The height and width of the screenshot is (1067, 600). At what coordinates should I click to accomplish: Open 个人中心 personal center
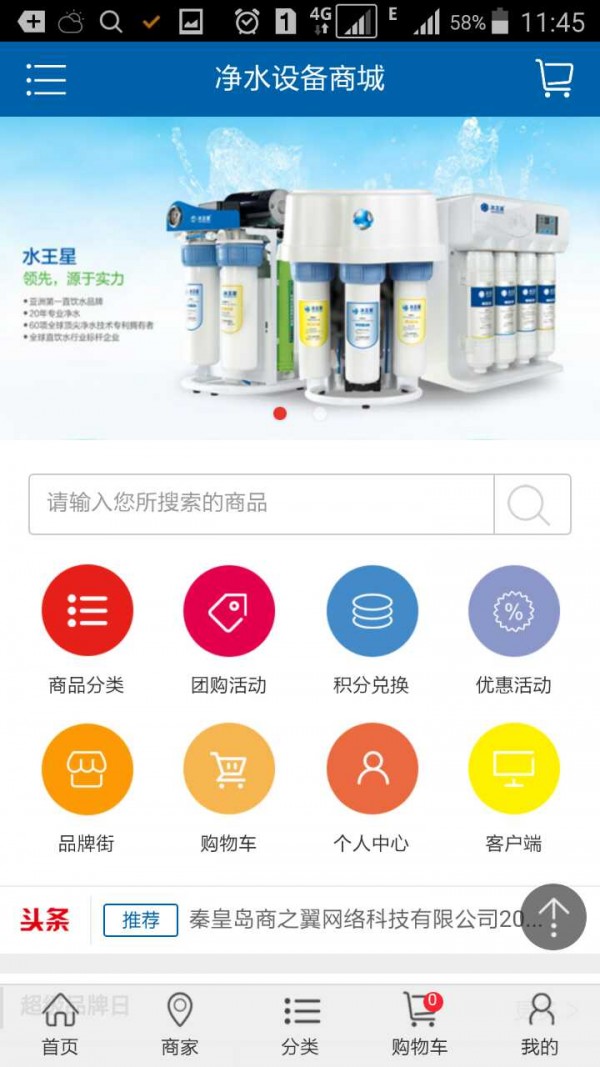[372, 769]
